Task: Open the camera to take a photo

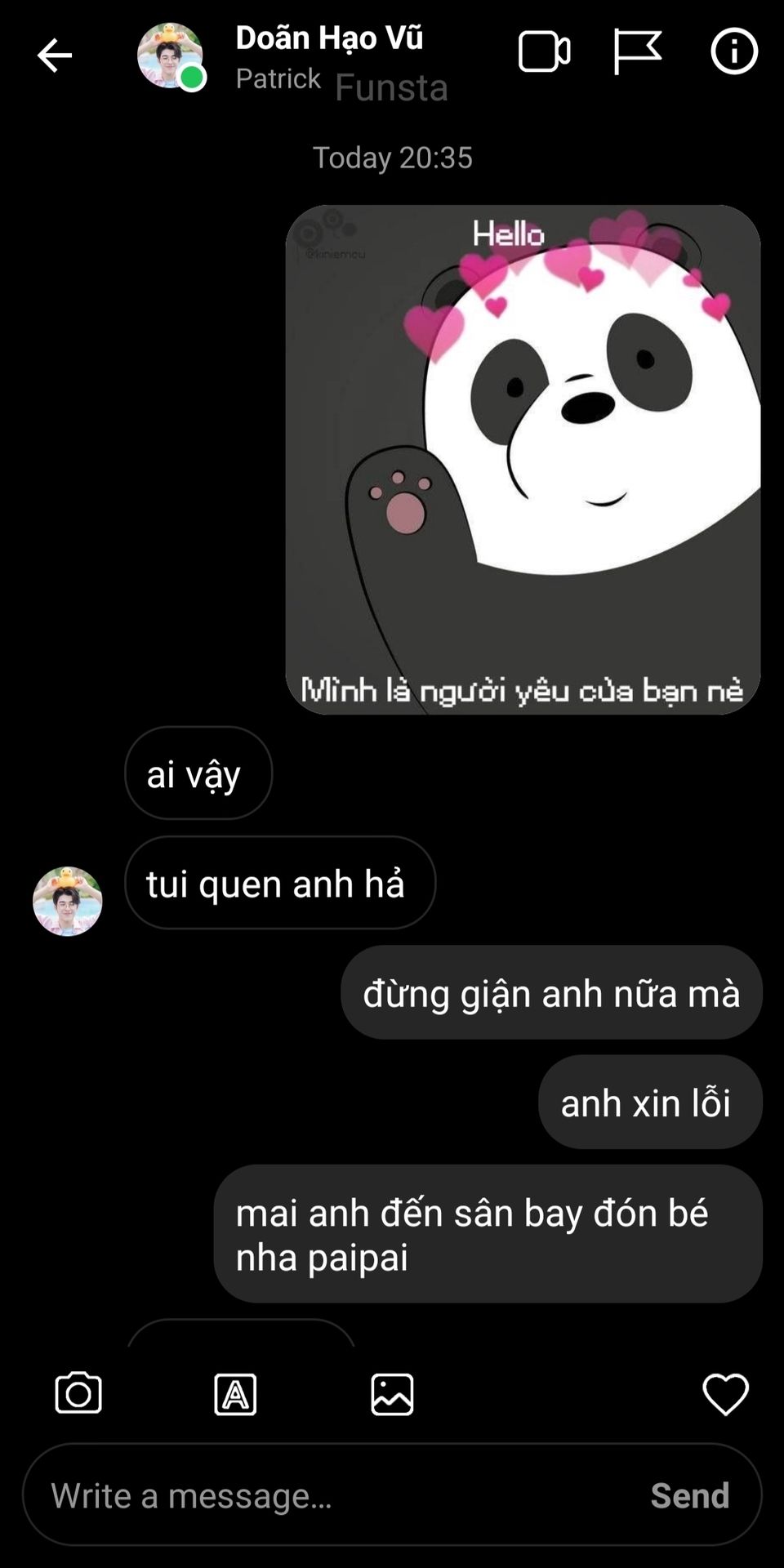Action: coord(78,1393)
